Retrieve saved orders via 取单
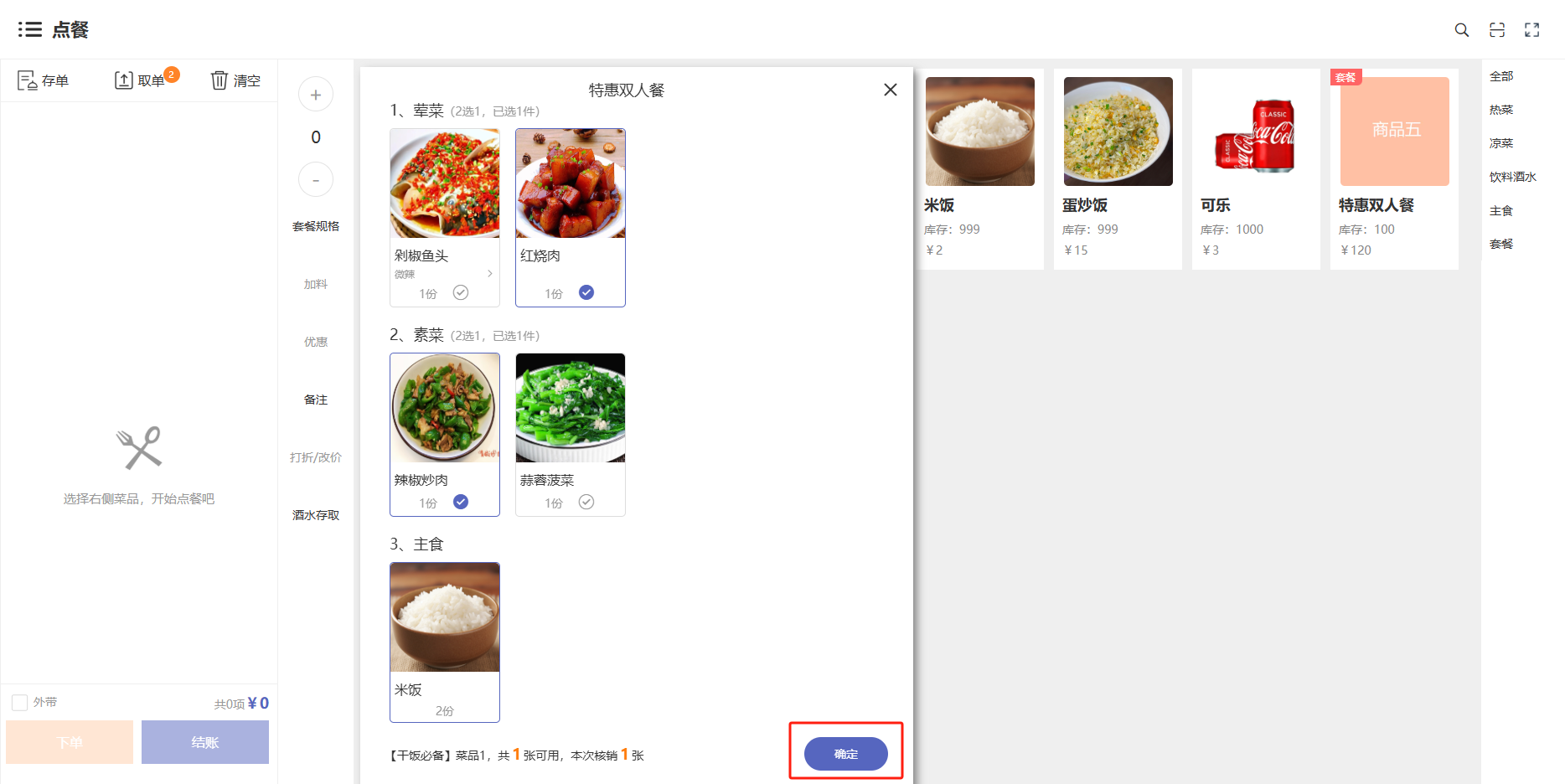Screen dimensions: 1565x784 point(141,80)
